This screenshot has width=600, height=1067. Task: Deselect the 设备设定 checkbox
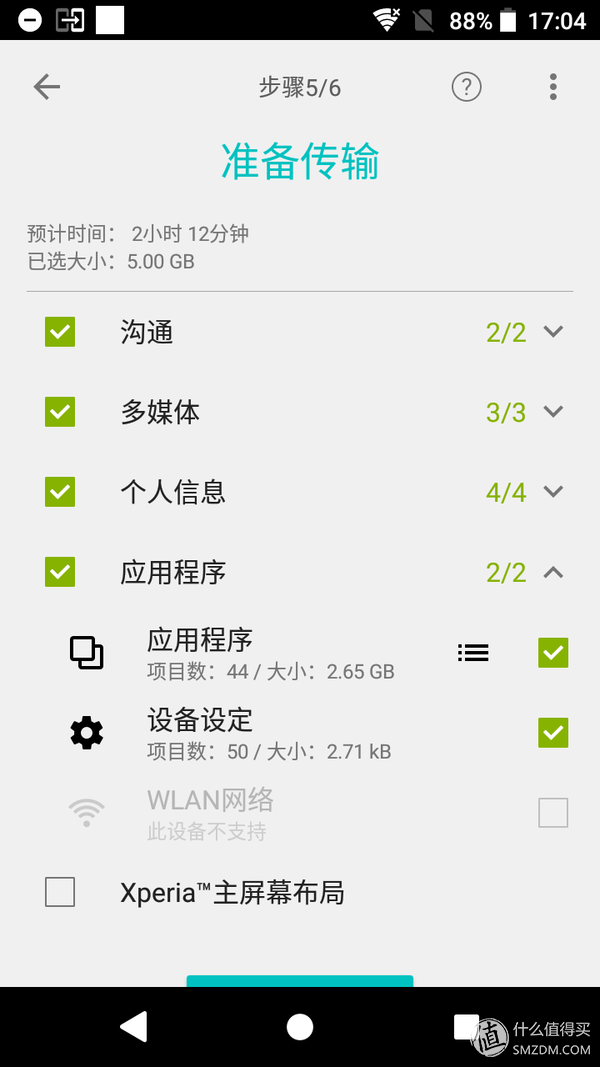pos(553,732)
